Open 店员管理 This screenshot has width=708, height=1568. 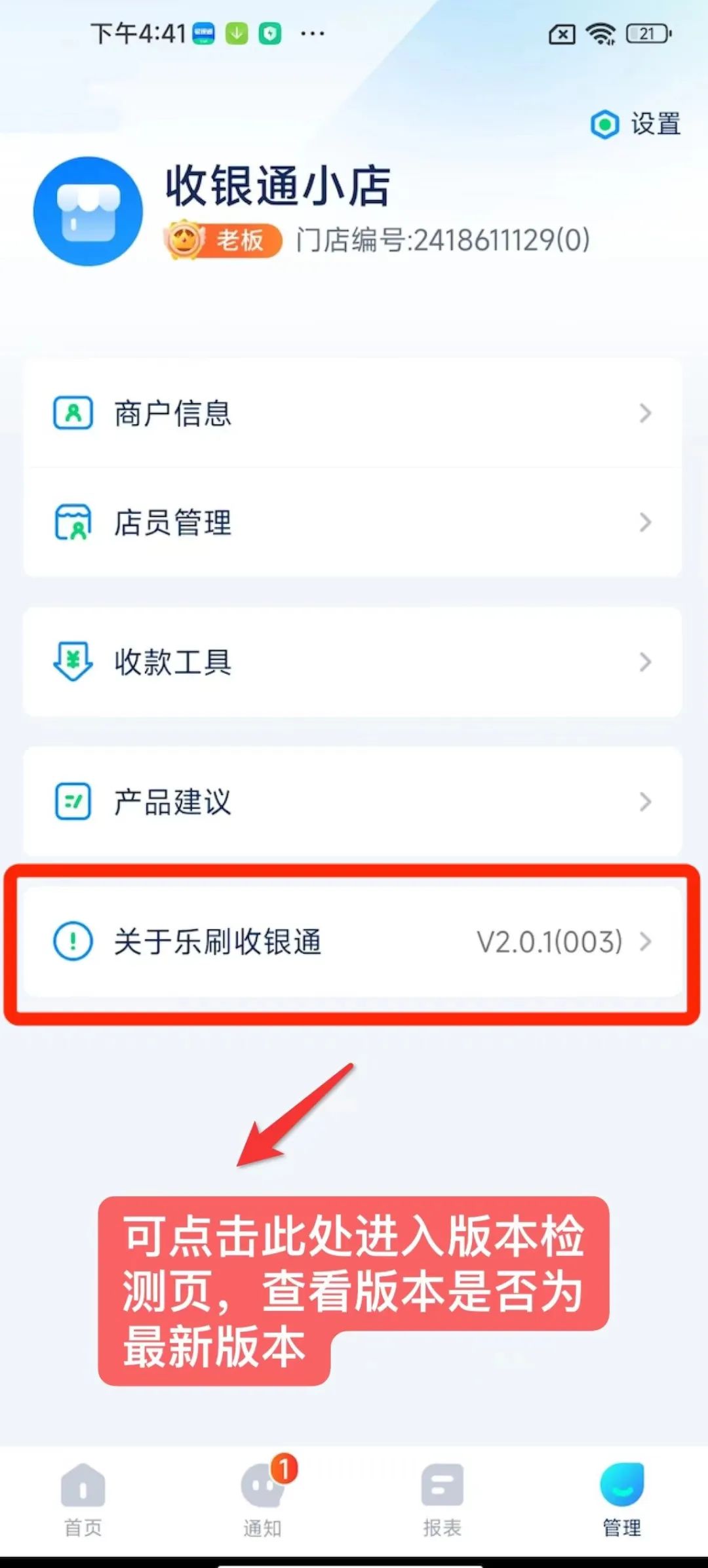352,523
